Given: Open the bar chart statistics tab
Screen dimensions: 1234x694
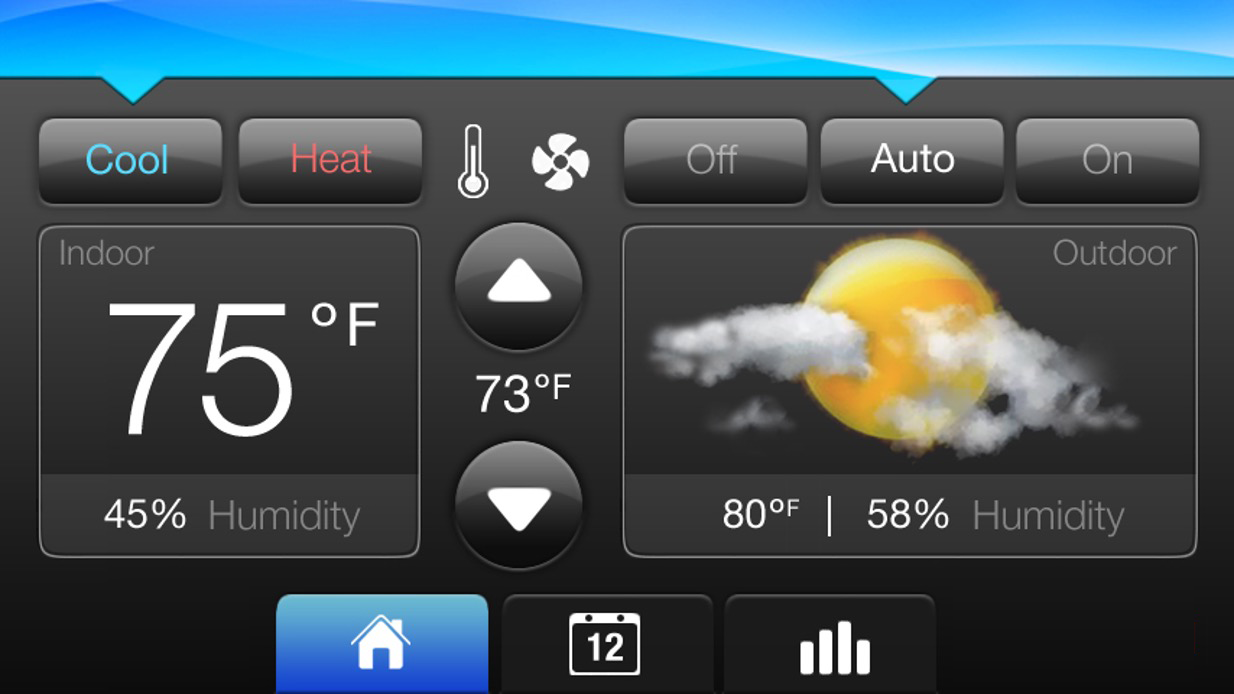Looking at the screenshot, I should tap(833, 645).
